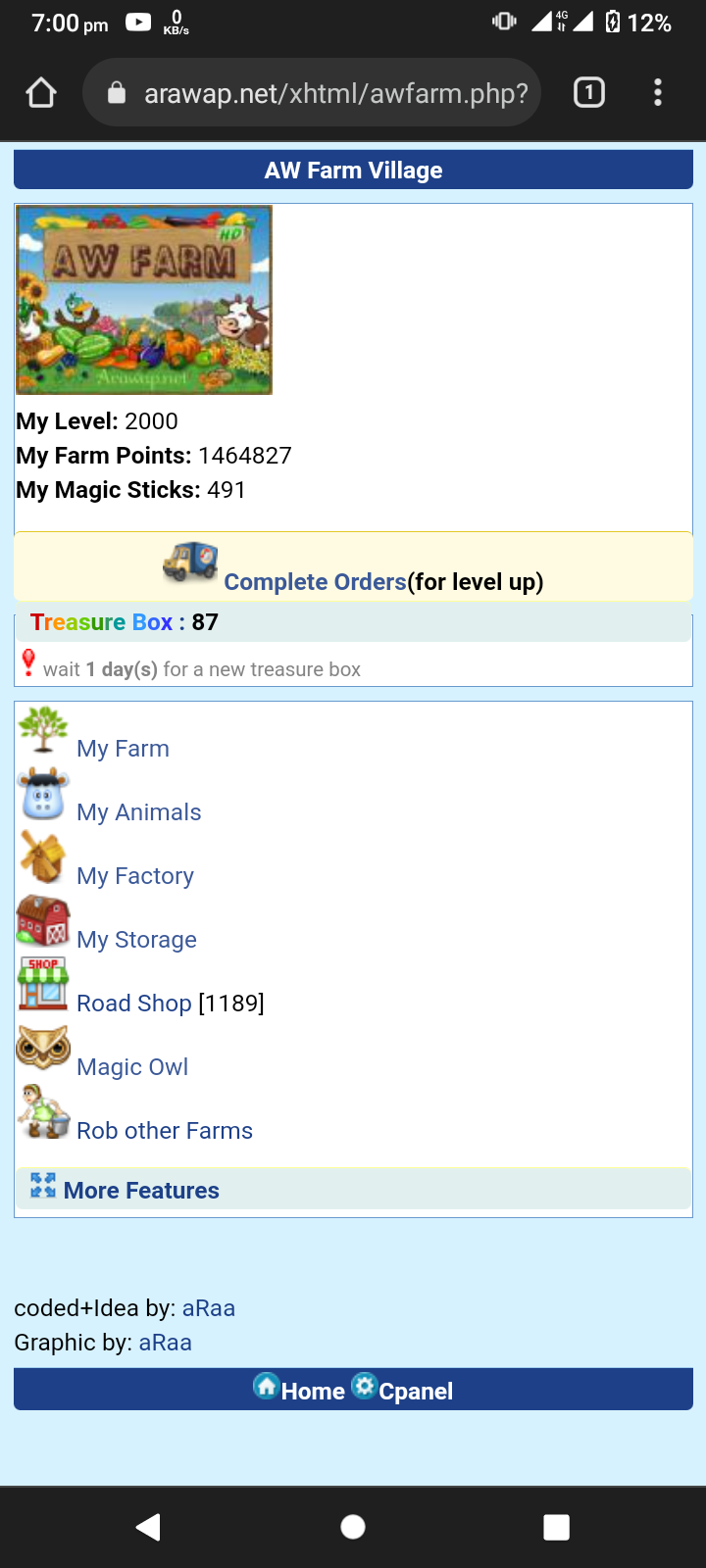Open Complete Orders link
The height and width of the screenshot is (1568, 706).
[x=315, y=582]
